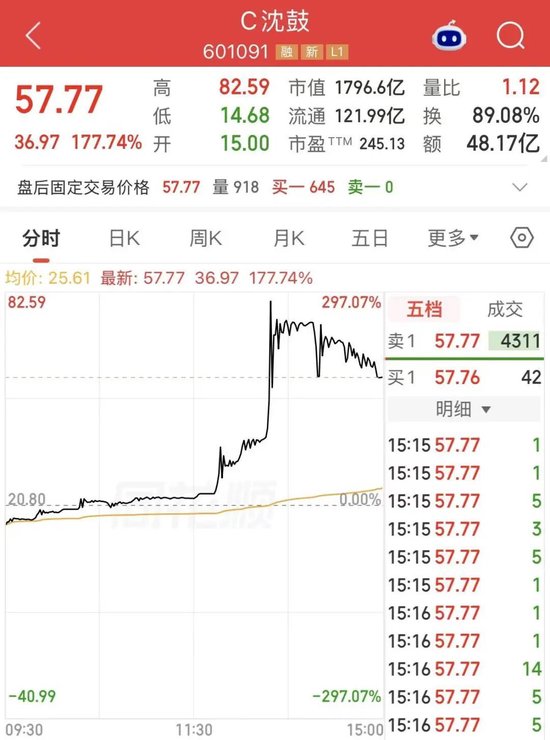This screenshot has height=740, width=550.
Task: Open the 更多 chart period dropdown
Action: (x=453, y=238)
